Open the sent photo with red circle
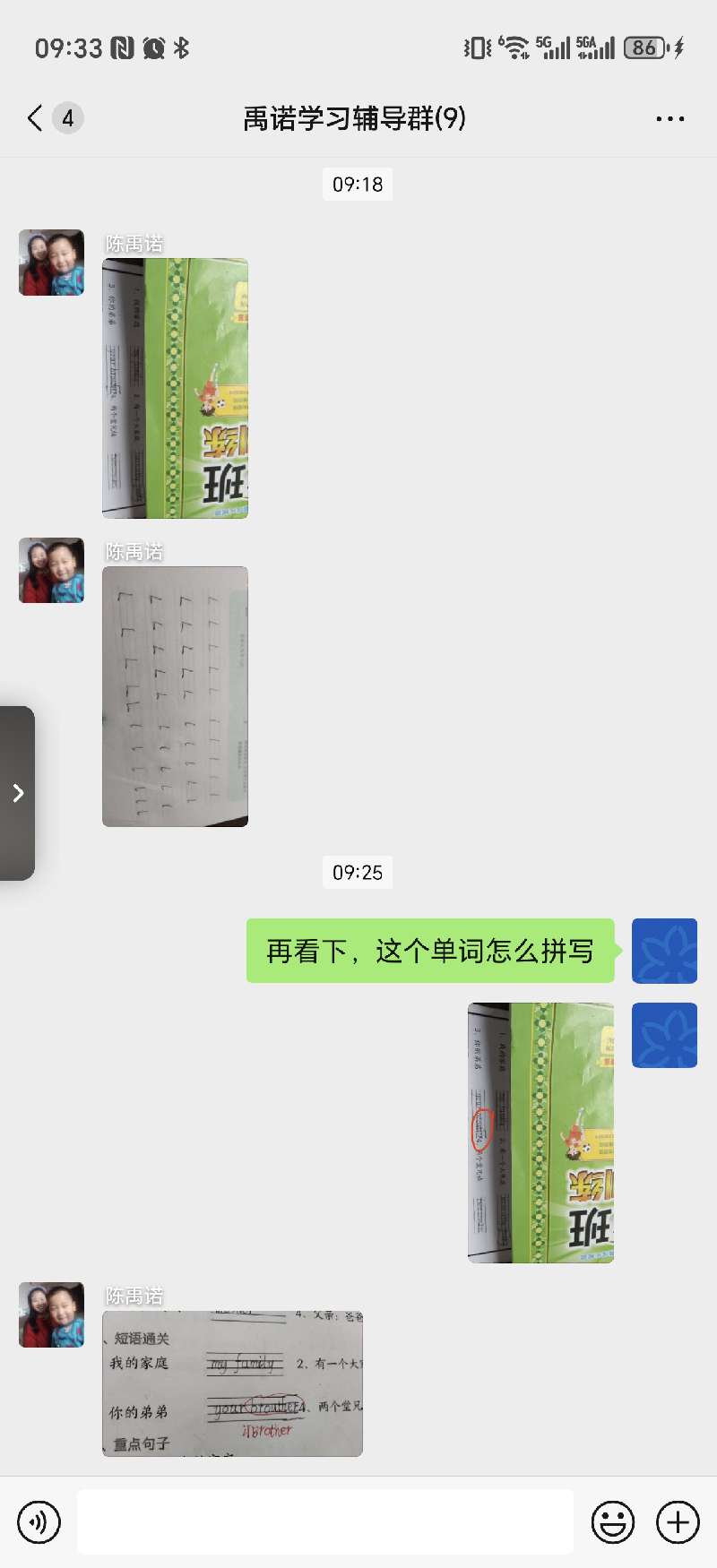The width and height of the screenshot is (717, 1568). (x=540, y=1133)
